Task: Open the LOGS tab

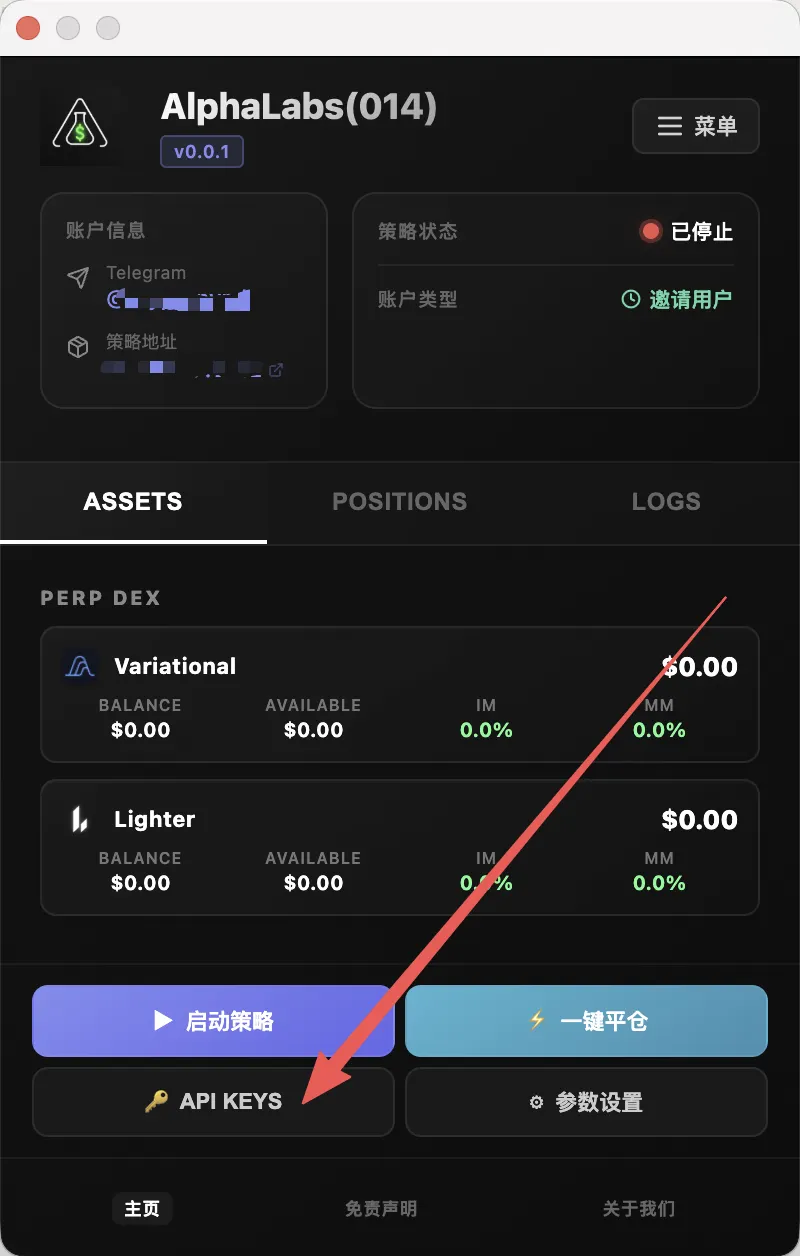Action: point(666,502)
